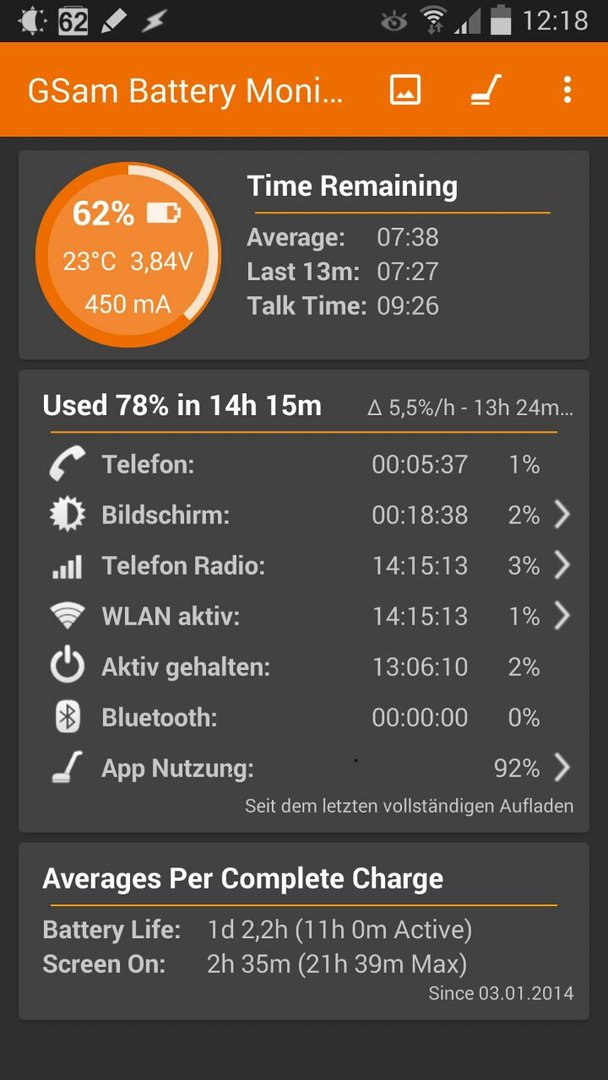Image resolution: width=608 pixels, height=1080 pixels.
Task: Open Averages Per Complete Charge card
Action: pyautogui.click(x=304, y=931)
